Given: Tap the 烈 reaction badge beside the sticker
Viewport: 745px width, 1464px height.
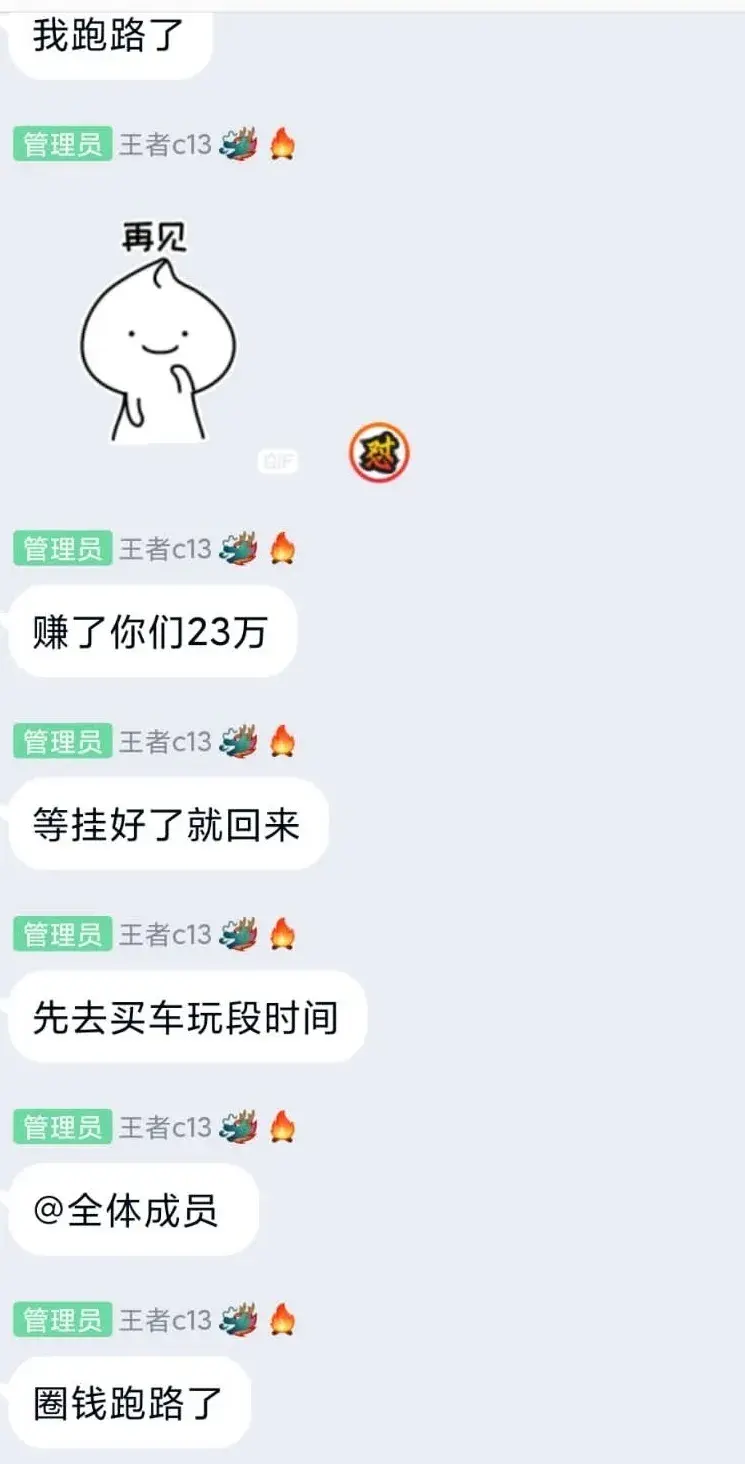Looking at the screenshot, I should pyautogui.click(x=379, y=453).
